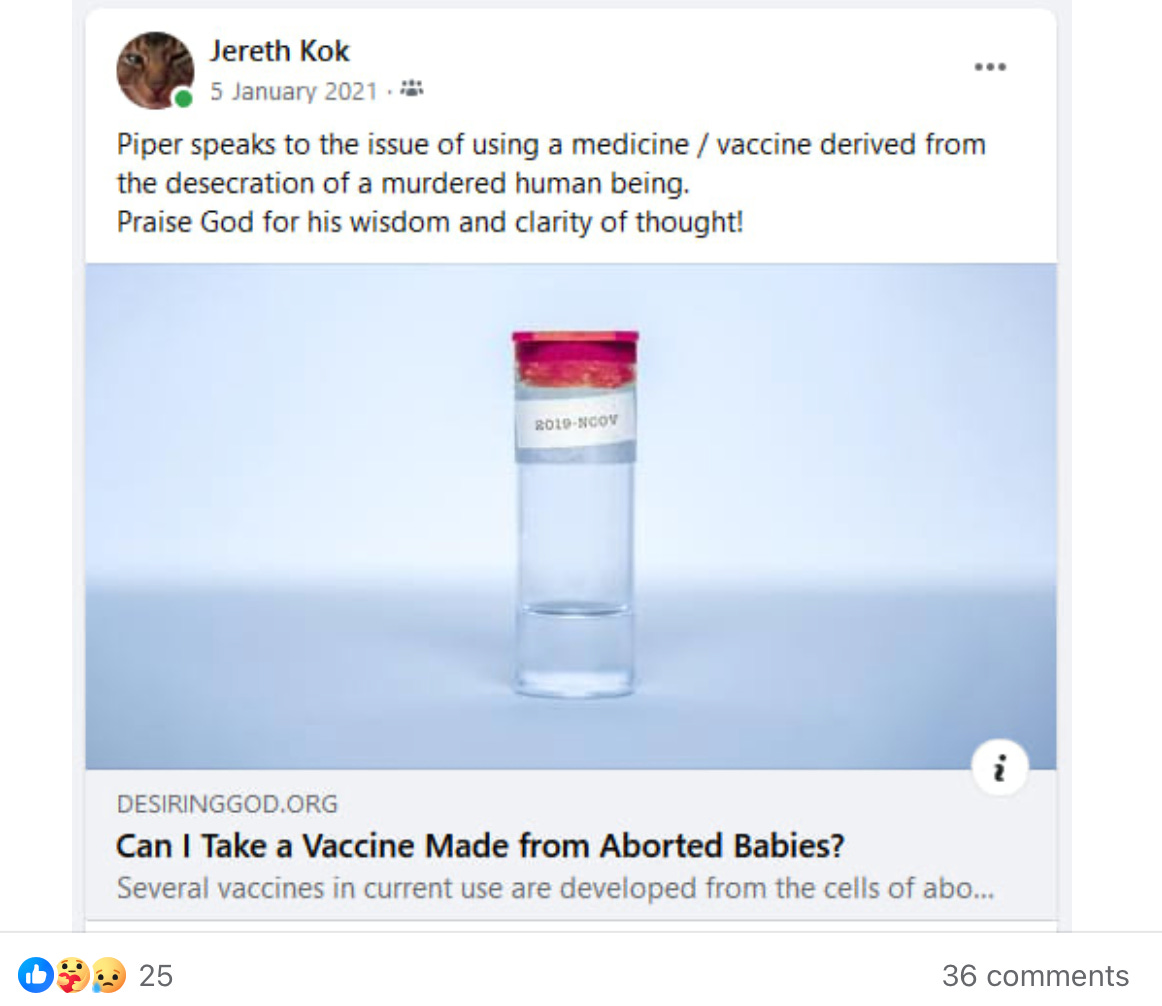Open the 36 comments

click(1035, 976)
